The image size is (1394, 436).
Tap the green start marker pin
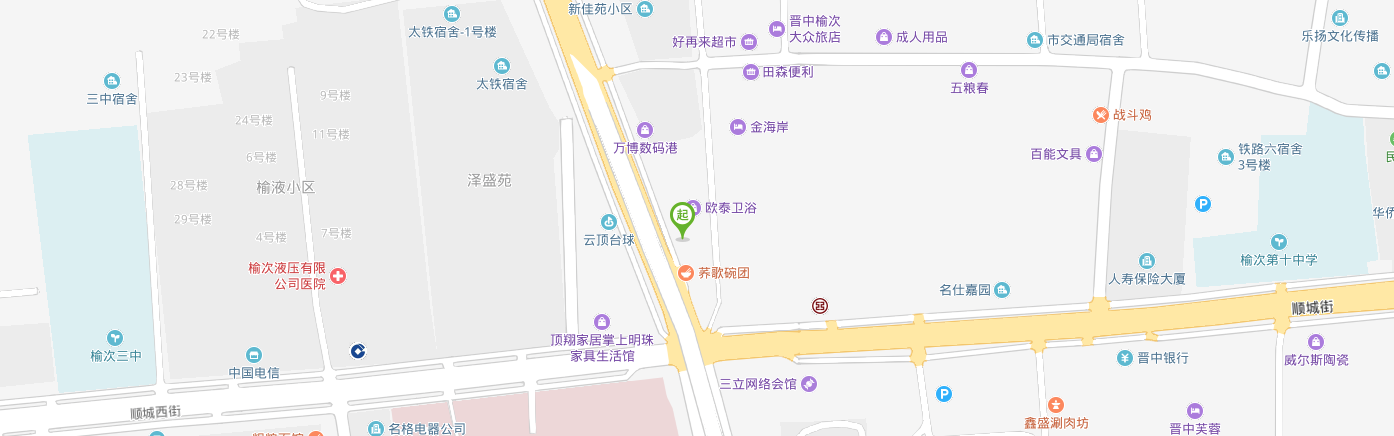pos(683,216)
